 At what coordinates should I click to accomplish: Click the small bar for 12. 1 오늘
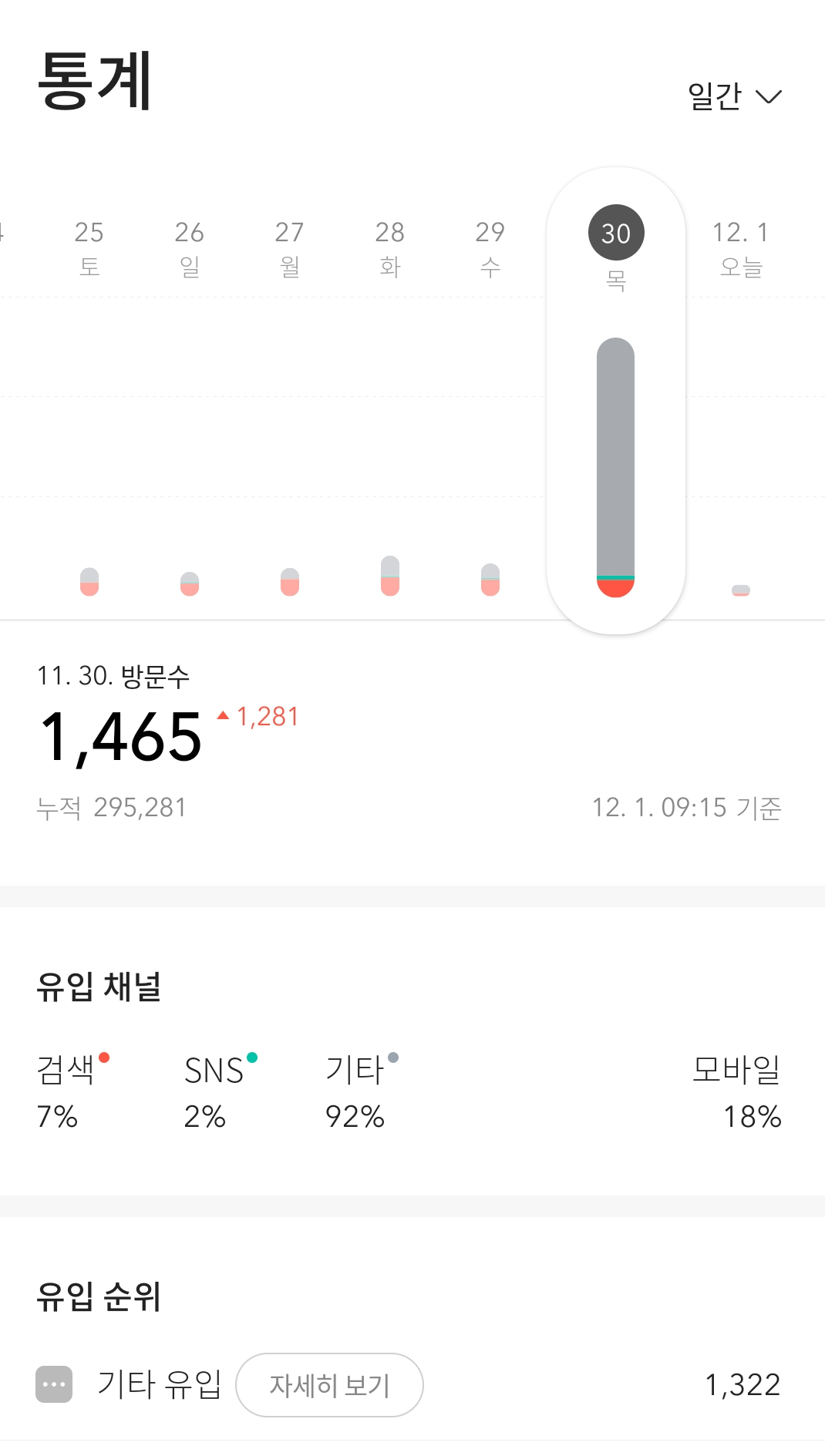[741, 591]
